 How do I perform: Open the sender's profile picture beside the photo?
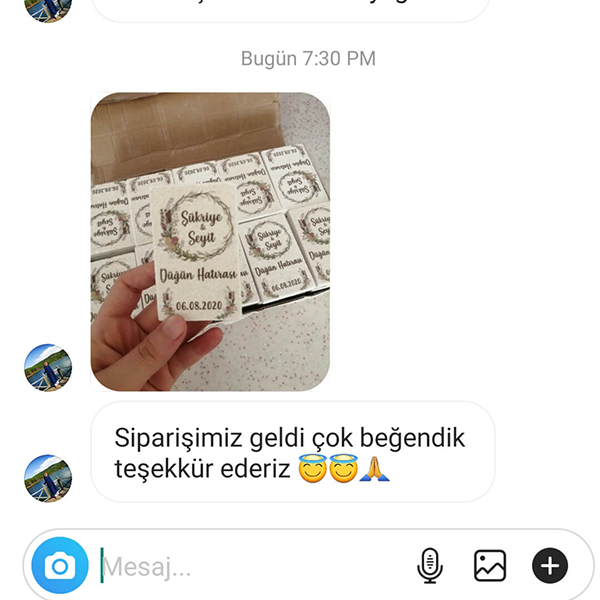(x=48, y=368)
